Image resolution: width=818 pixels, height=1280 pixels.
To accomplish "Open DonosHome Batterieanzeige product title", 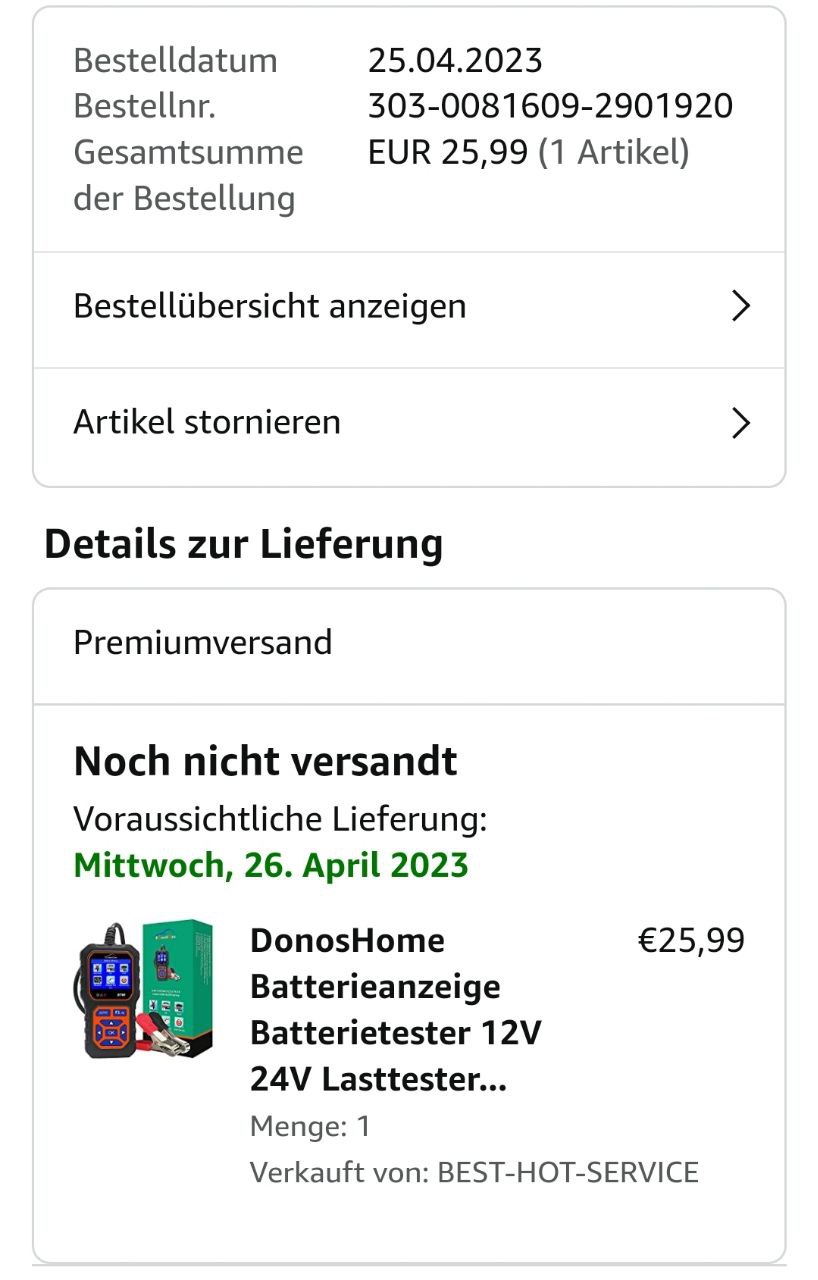I will point(396,1010).
